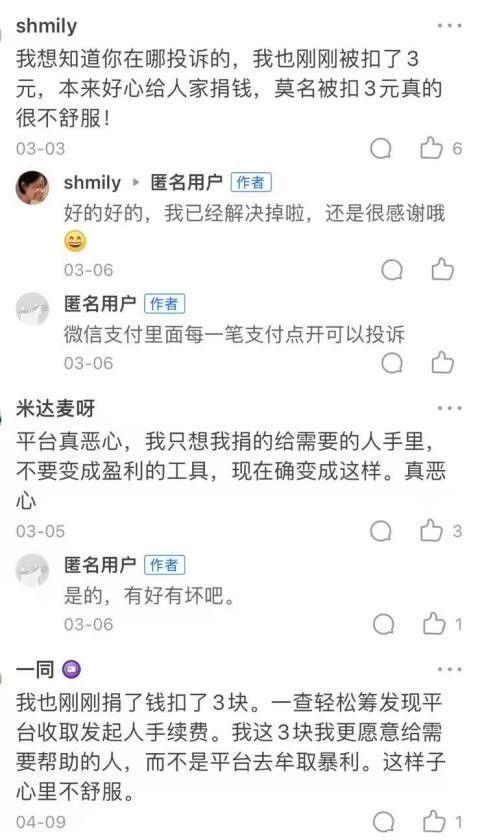The width and height of the screenshot is (482, 840).
Task: Comment on shmily's reply "好的好的"
Action: point(392,270)
